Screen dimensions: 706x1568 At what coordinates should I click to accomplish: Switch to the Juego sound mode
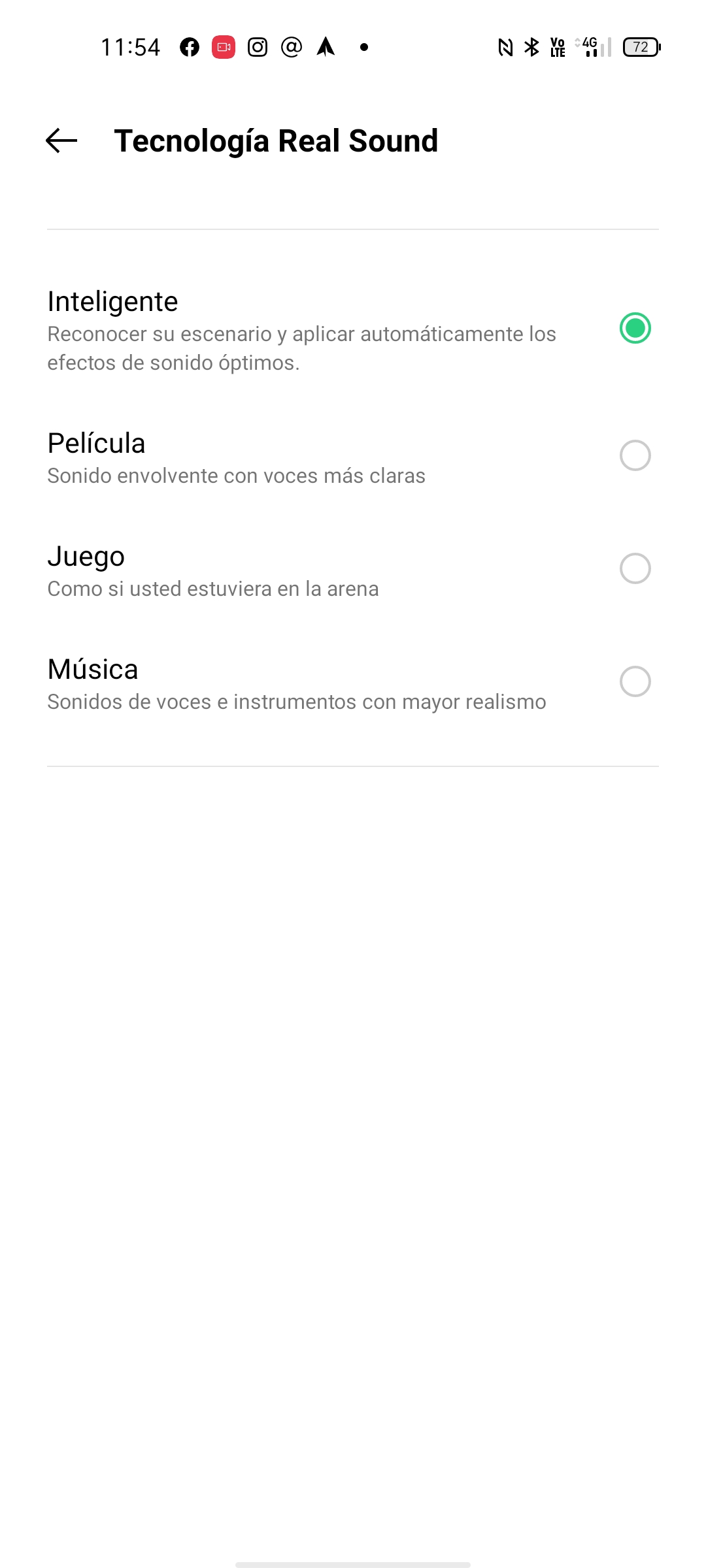[635, 568]
